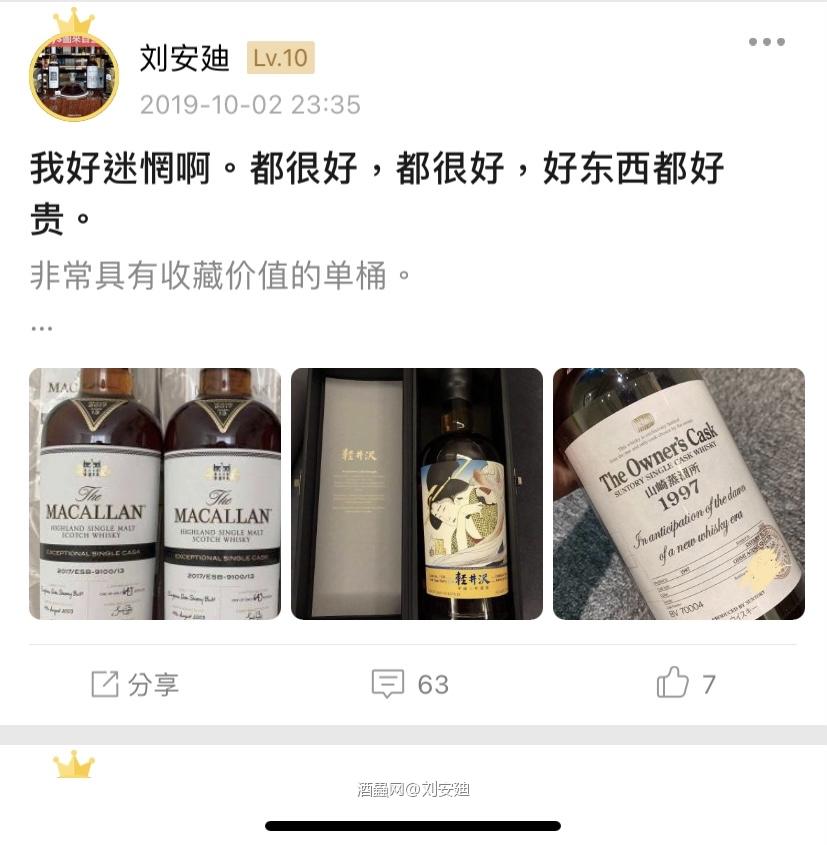Toggle the like on this post
827x845 pixels.
pyautogui.click(x=680, y=684)
